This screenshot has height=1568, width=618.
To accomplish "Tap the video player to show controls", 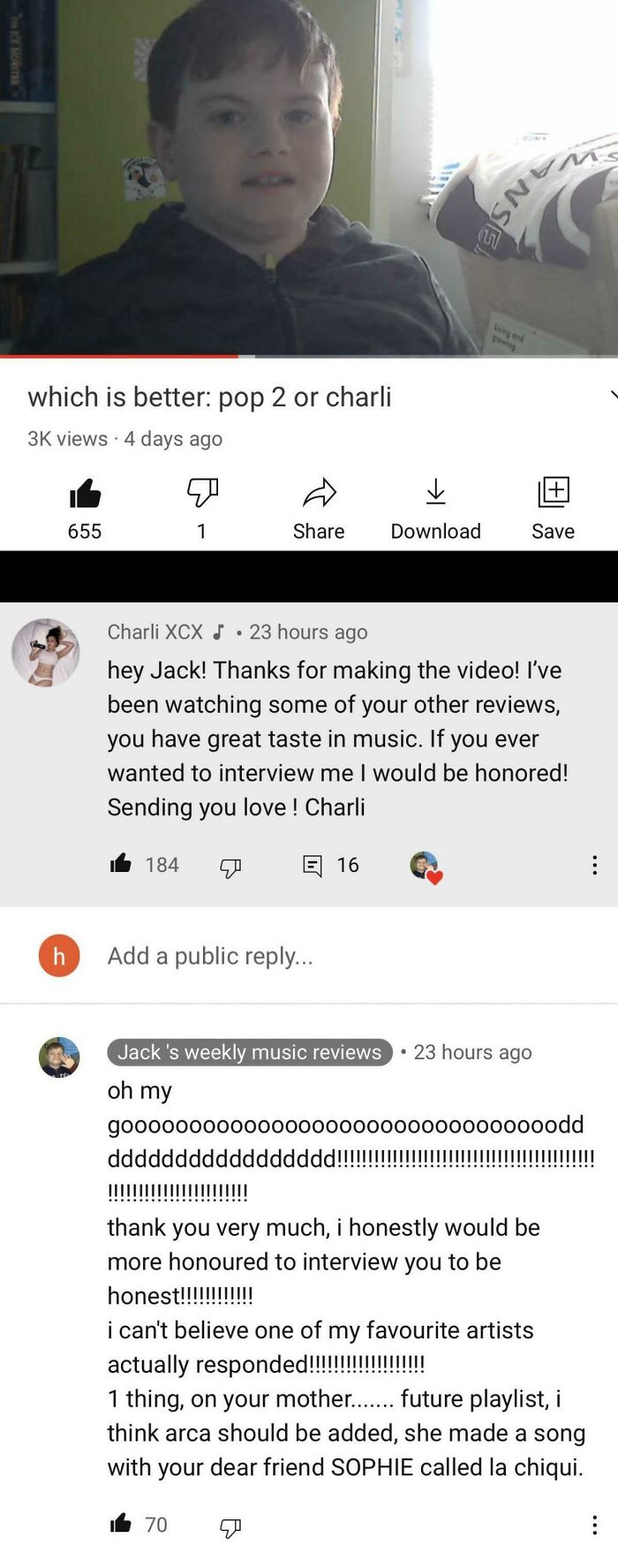I will click(309, 177).
